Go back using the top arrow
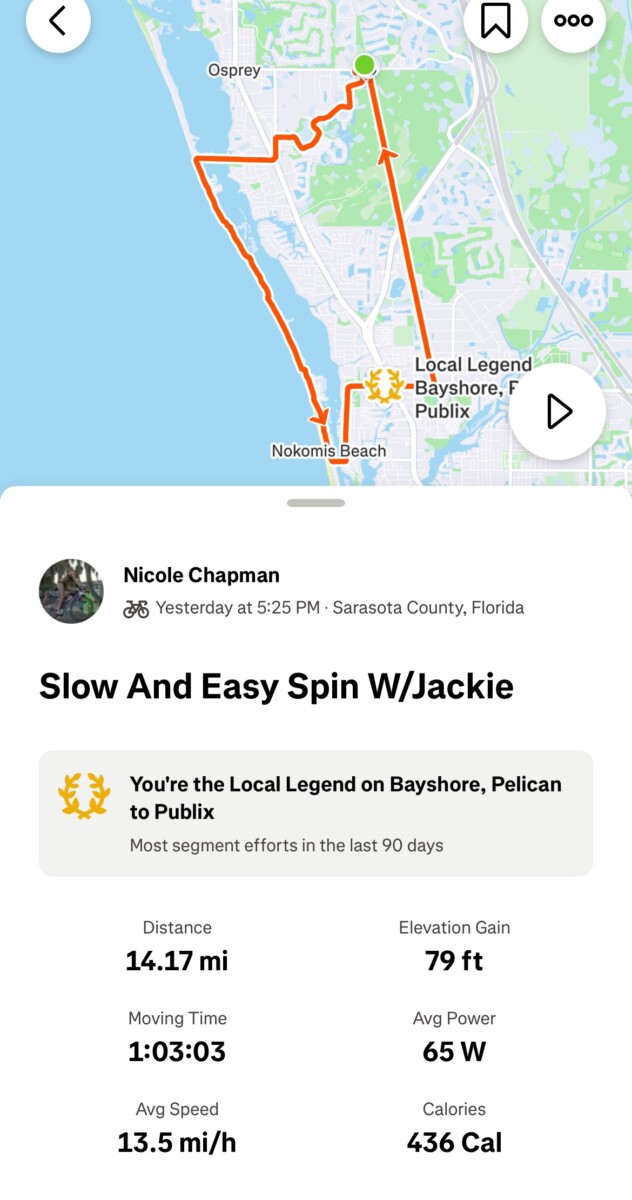 [x=58, y=21]
